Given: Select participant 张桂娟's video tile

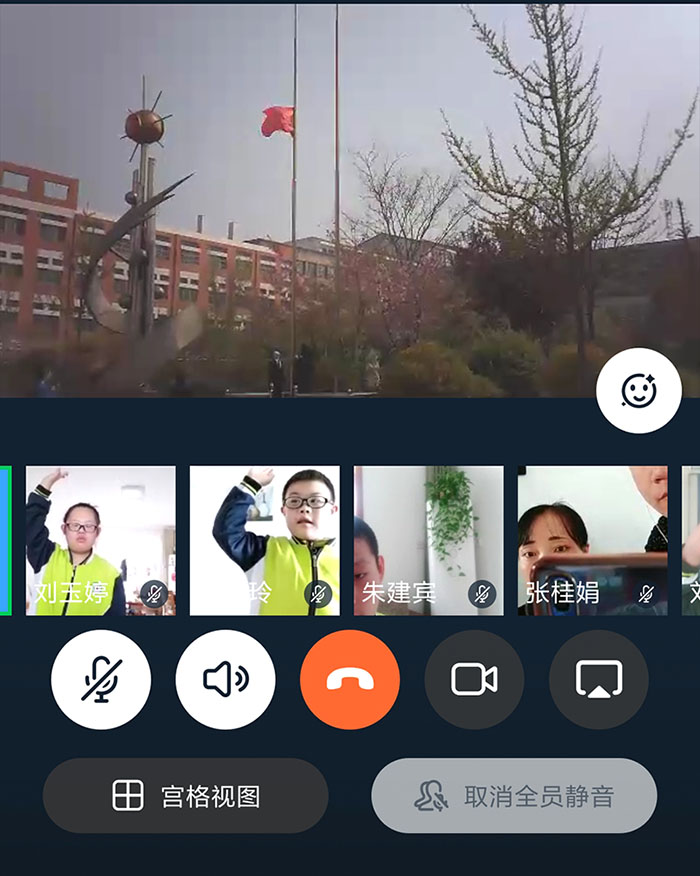Looking at the screenshot, I should pos(592,540).
